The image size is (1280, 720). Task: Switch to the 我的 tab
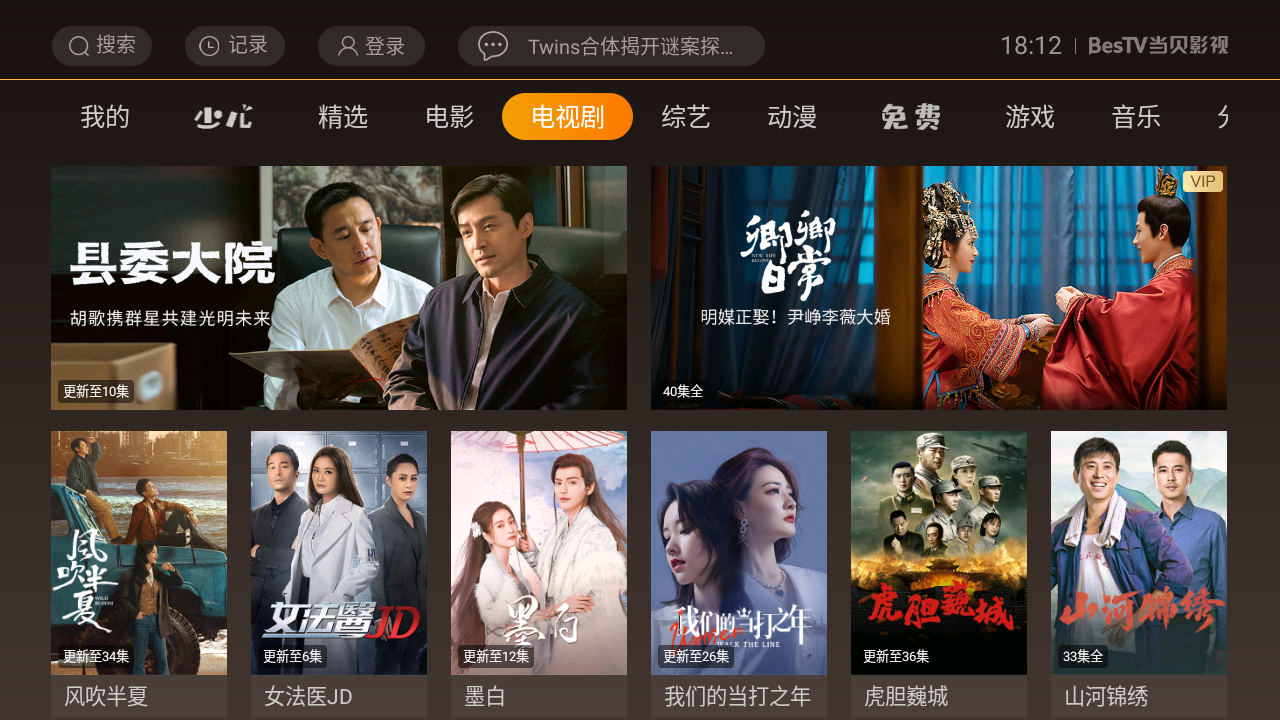(105, 117)
